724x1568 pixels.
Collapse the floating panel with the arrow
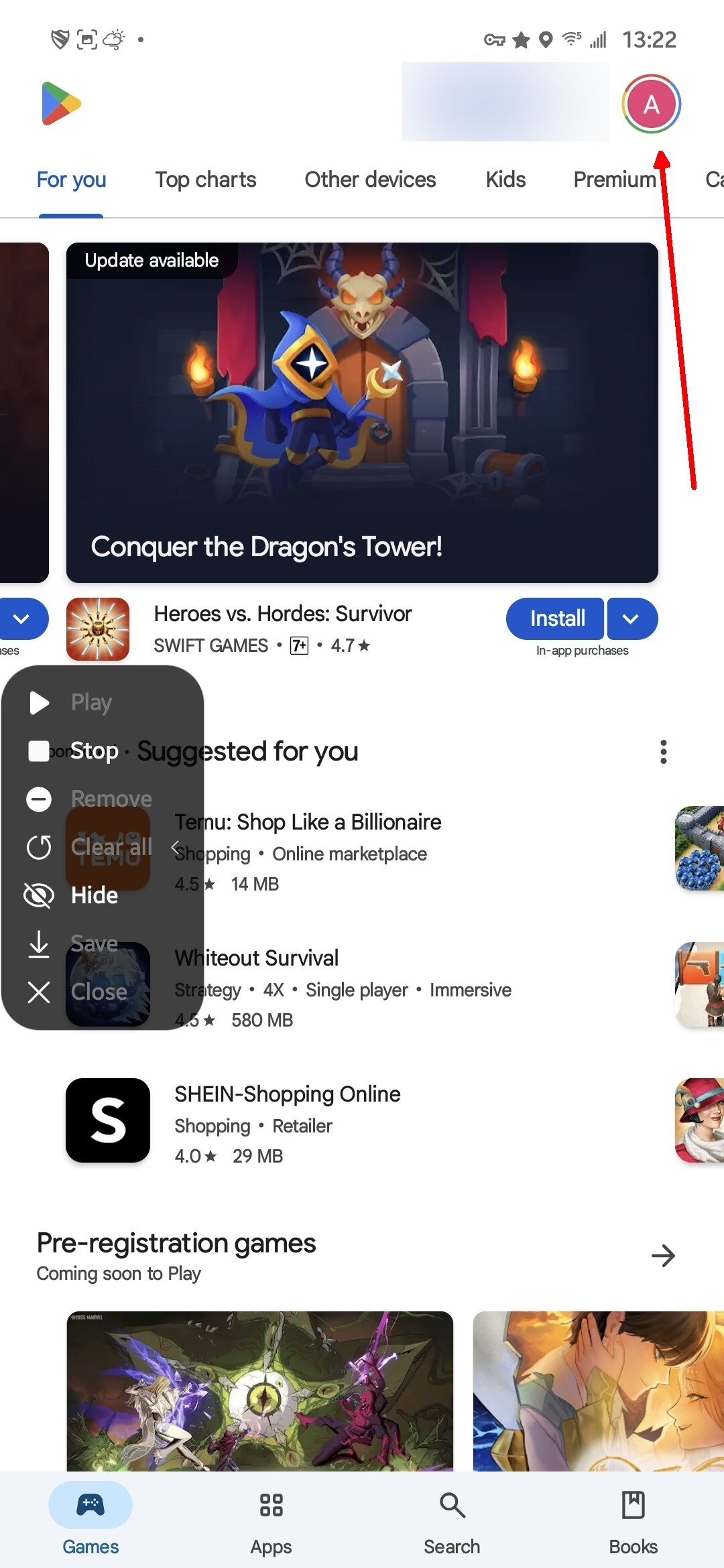click(176, 848)
